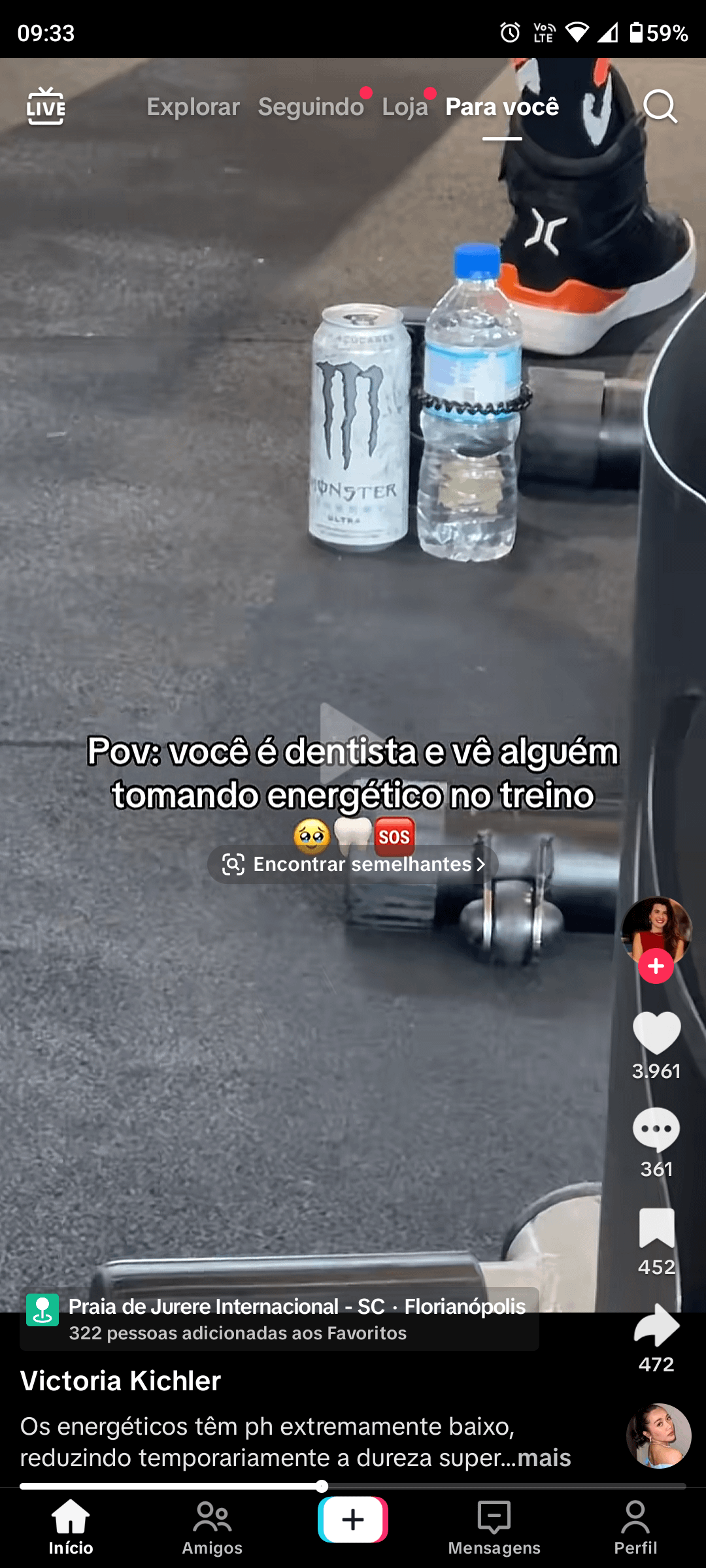
Task: Tap Encontrar semelhantes chip
Action: [x=353, y=864]
